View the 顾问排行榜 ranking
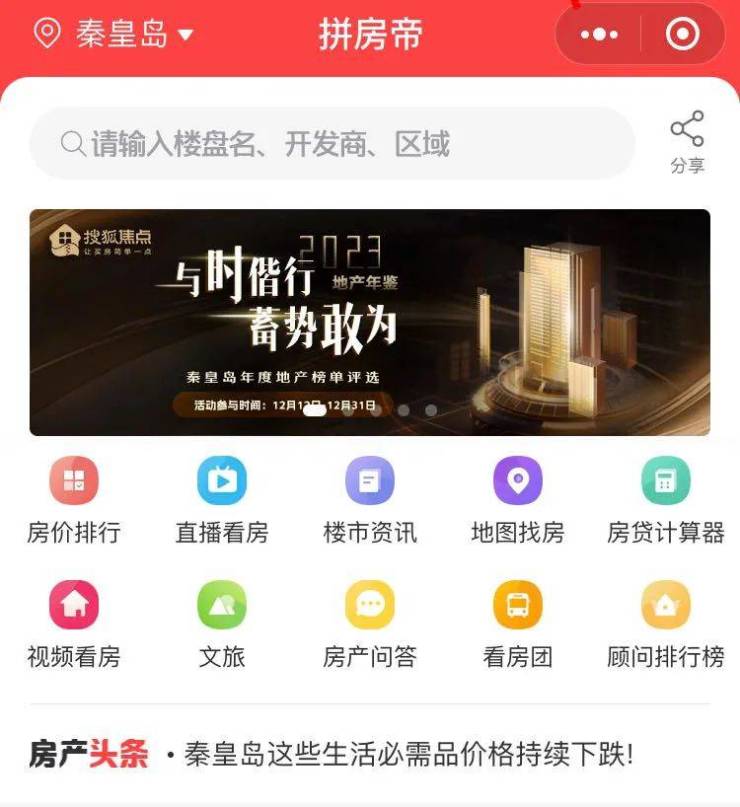Viewport: 740px width, 807px height. [665, 623]
